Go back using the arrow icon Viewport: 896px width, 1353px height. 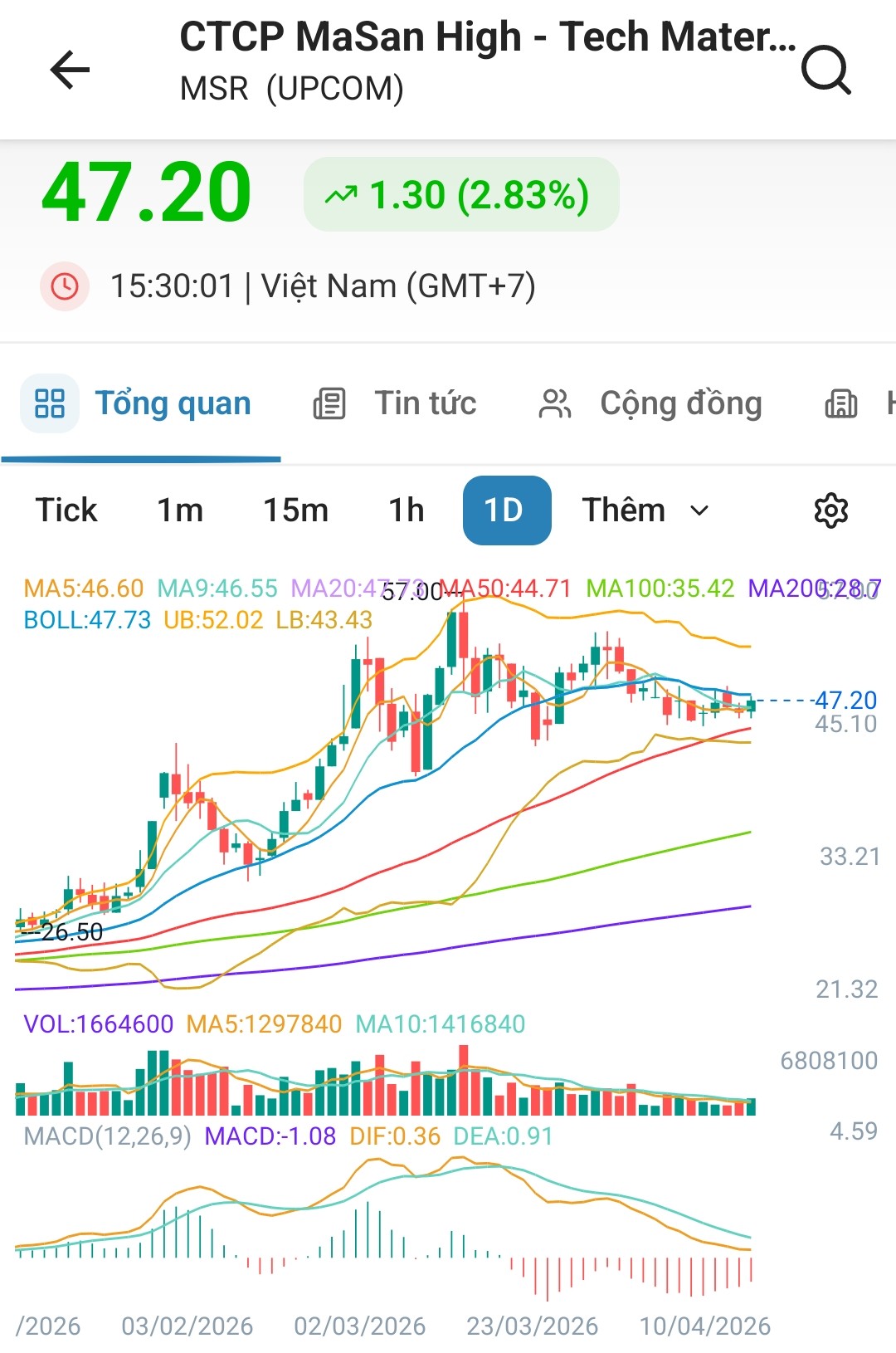[70, 69]
